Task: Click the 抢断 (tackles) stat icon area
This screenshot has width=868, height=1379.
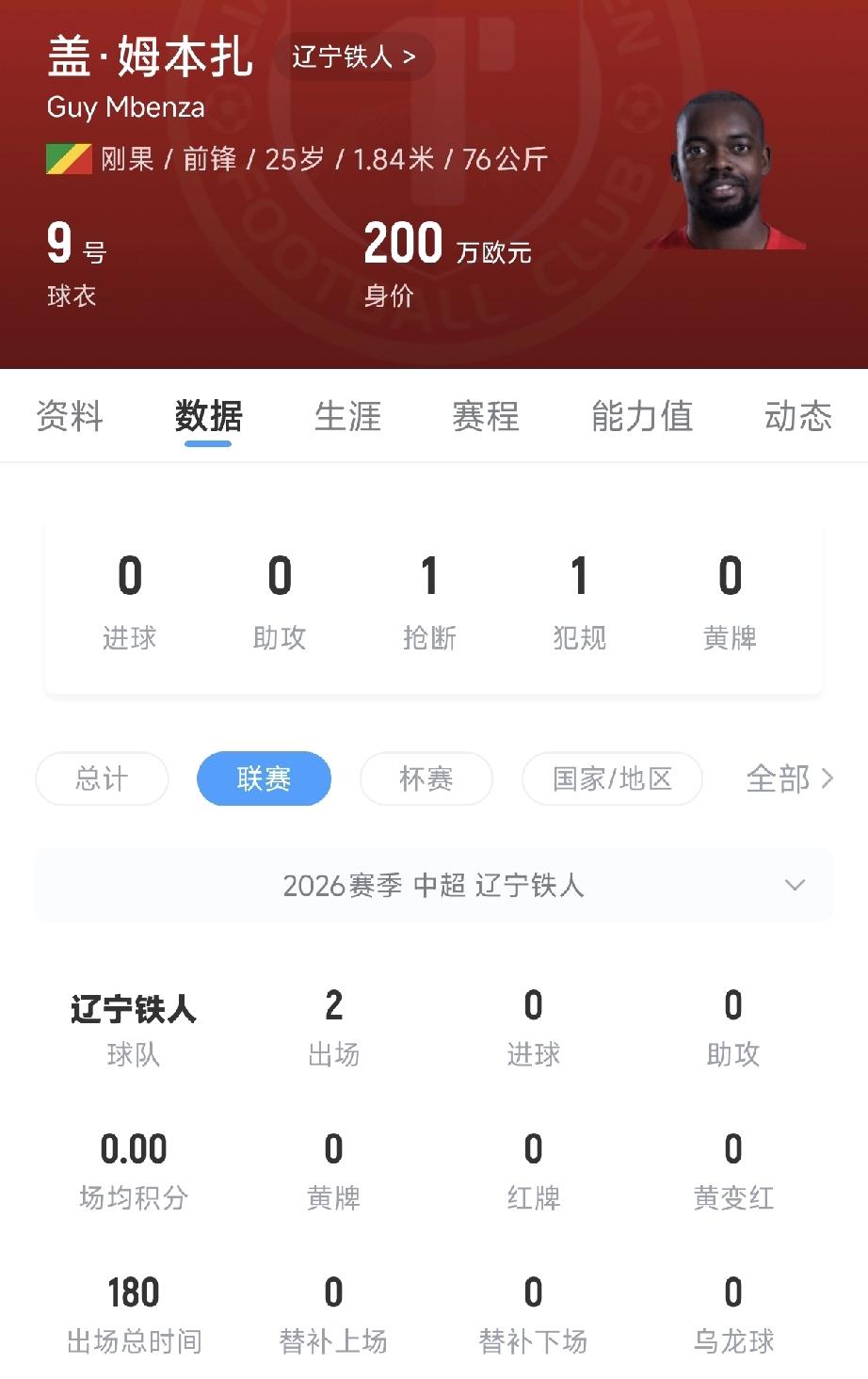Action: click(430, 598)
